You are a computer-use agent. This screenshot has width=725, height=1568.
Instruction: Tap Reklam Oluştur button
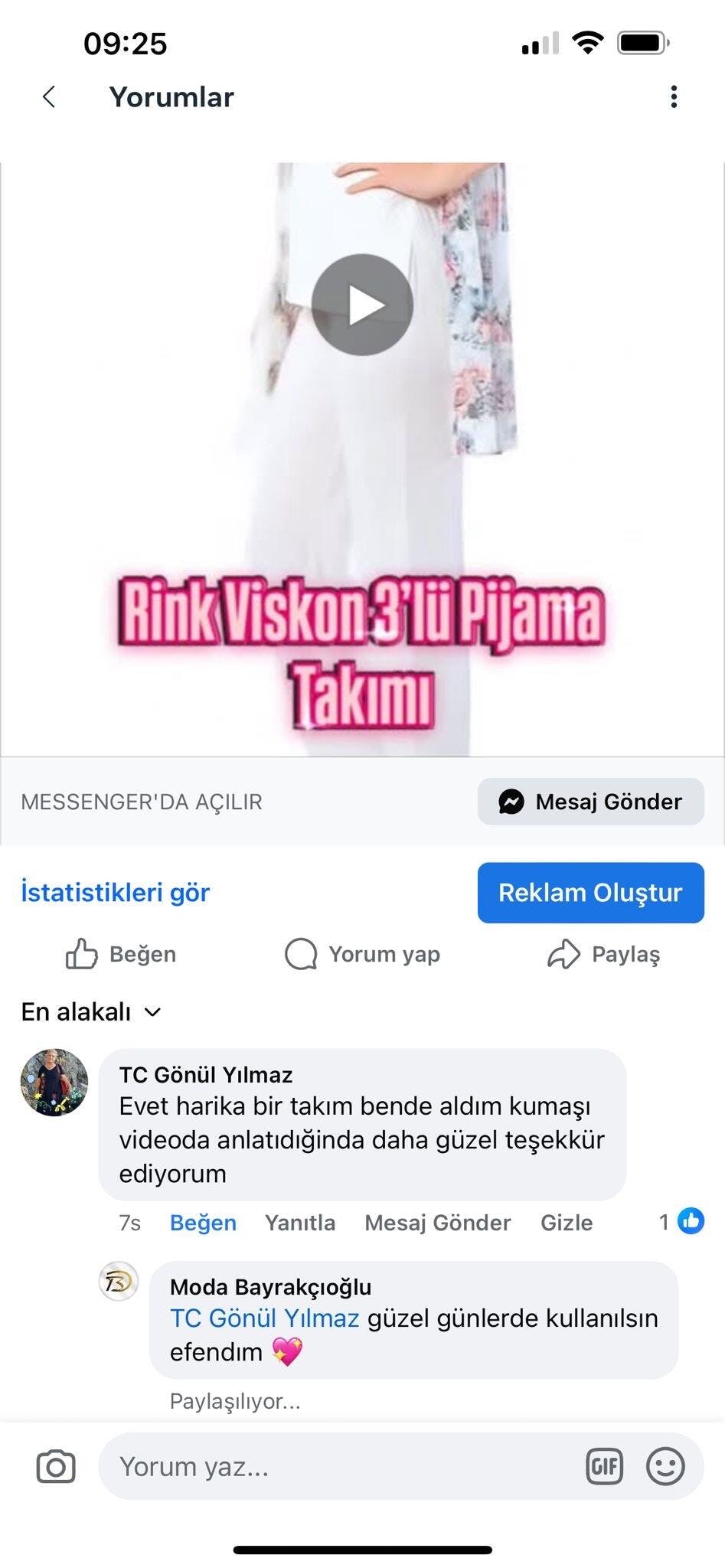[590, 893]
